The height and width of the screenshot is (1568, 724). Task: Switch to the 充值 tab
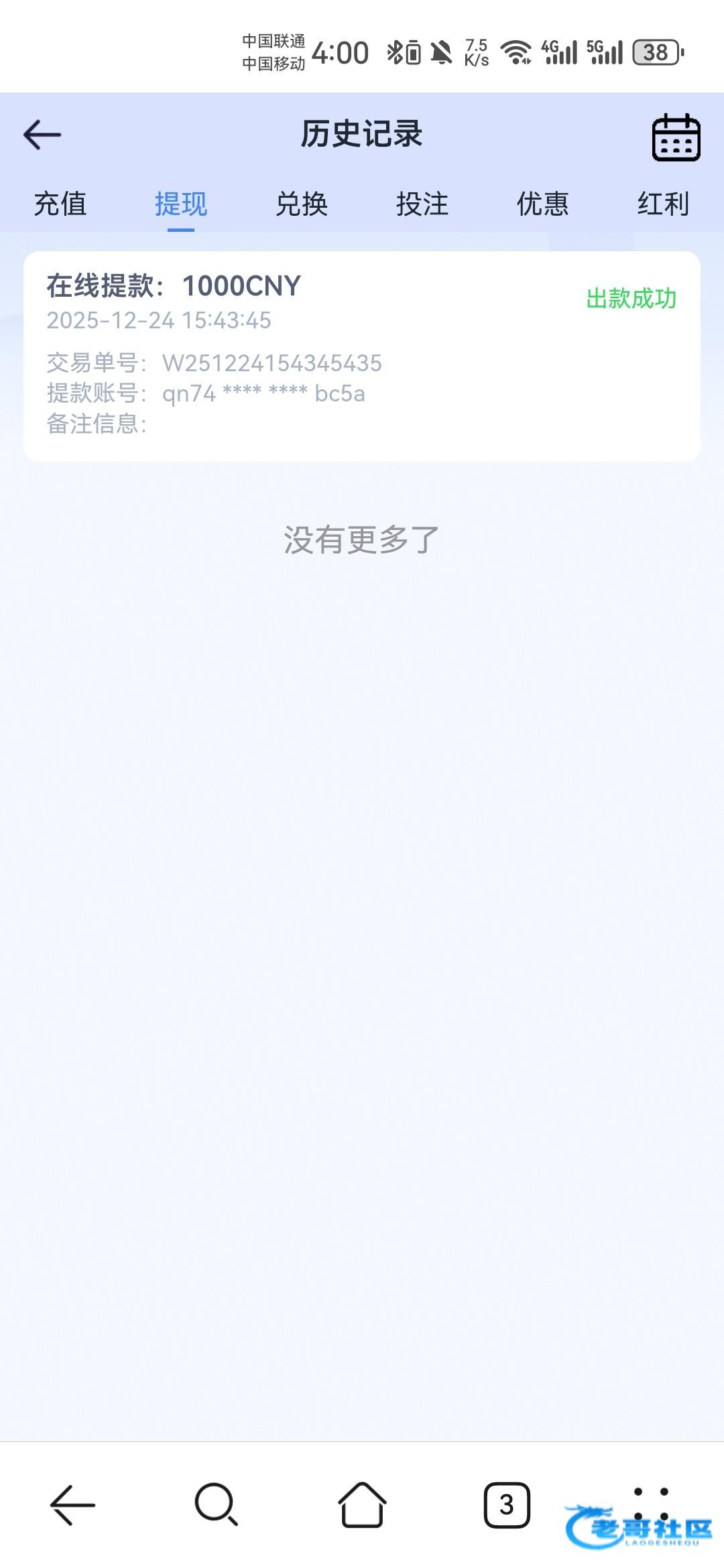(x=60, y=204)
